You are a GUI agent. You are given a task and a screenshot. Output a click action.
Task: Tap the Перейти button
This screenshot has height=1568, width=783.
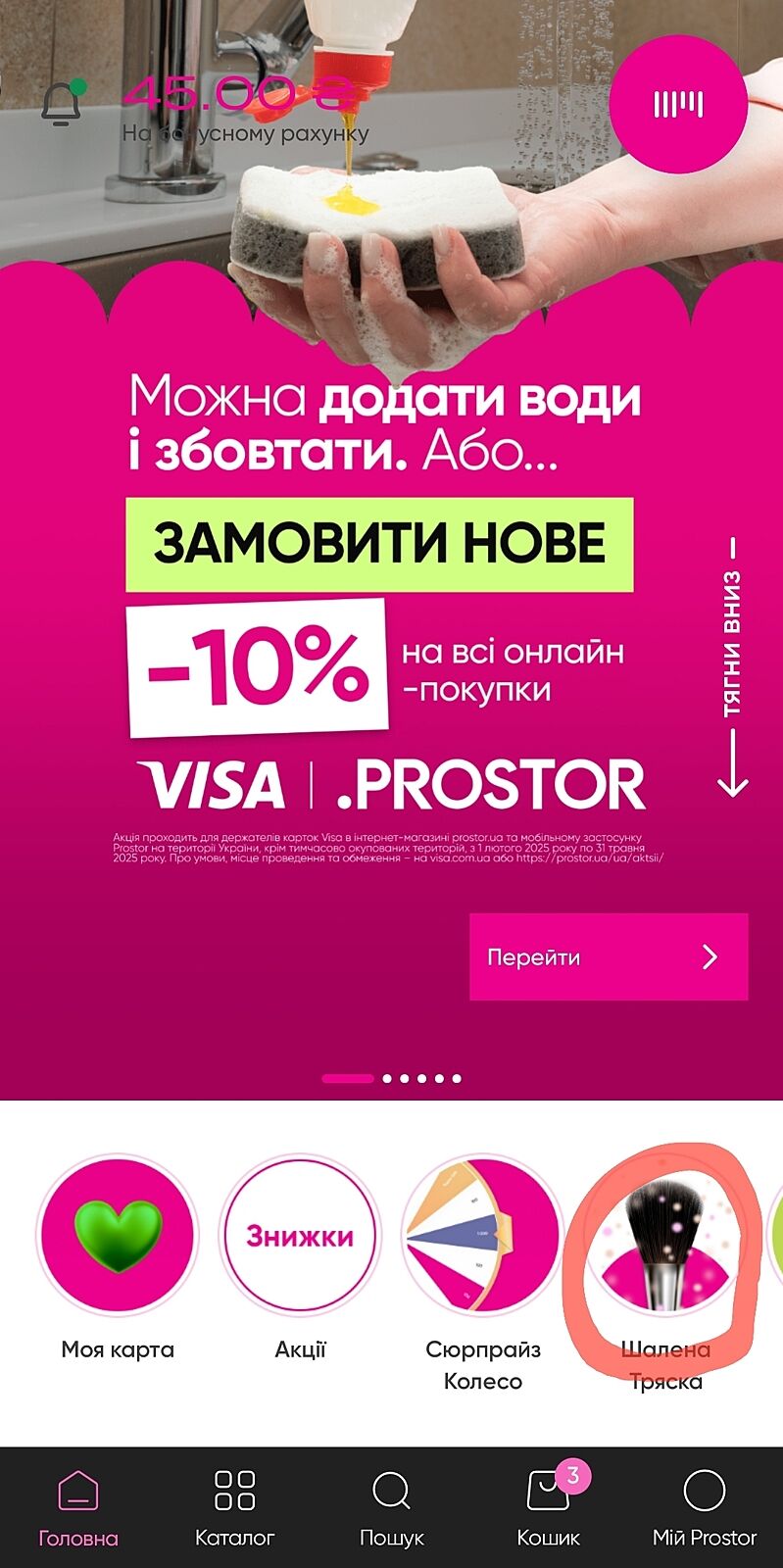click(x=608, y=956)
